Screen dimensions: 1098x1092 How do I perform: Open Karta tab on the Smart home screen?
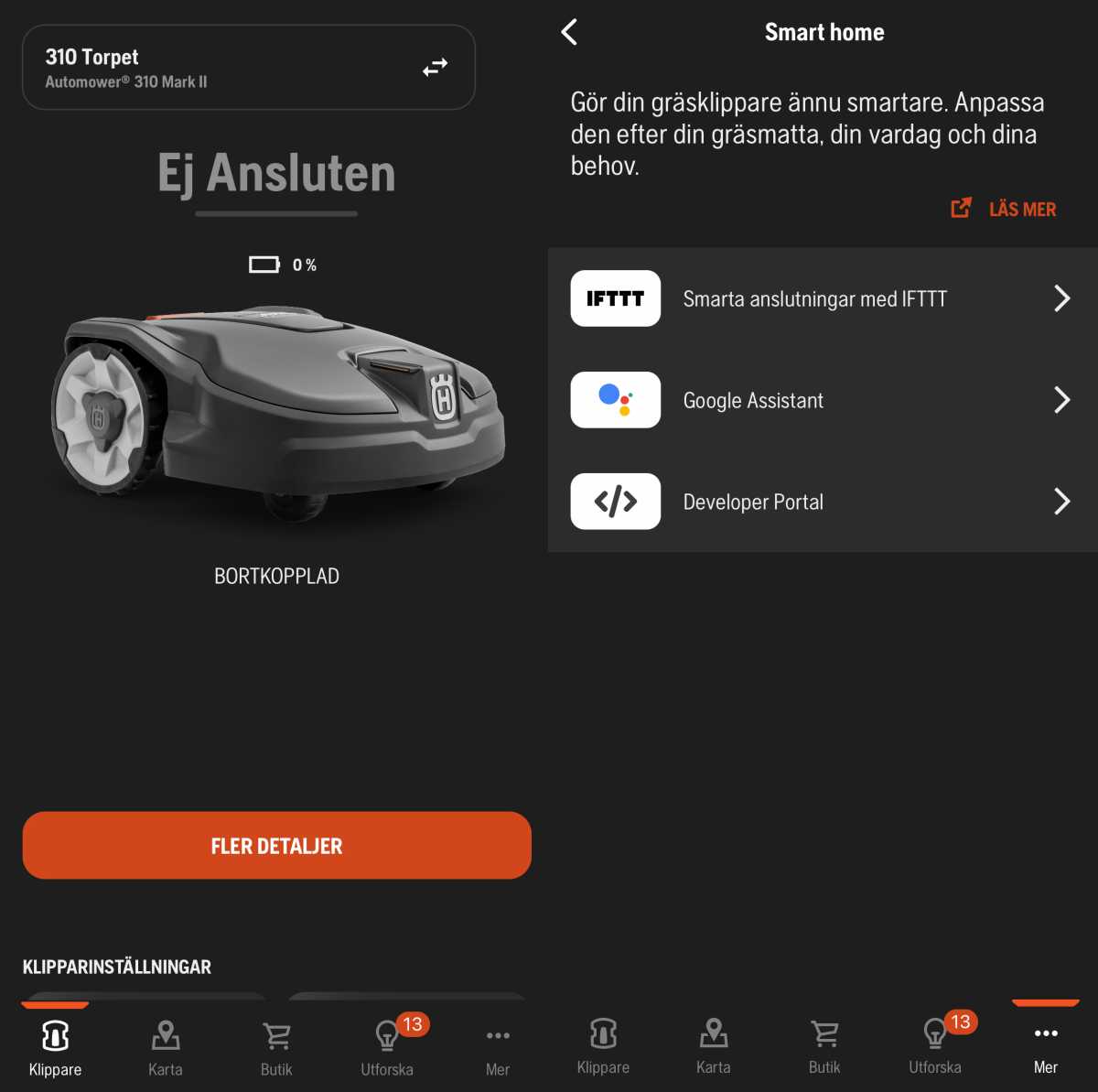pyautogui.click(x=713, y=1045)
